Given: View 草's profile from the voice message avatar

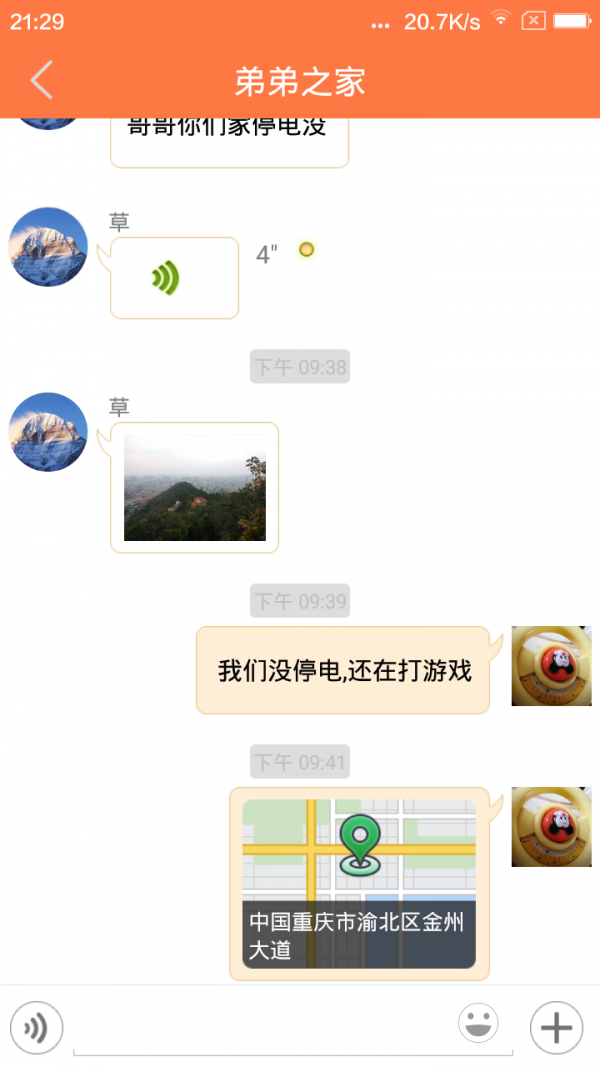Looking at the screenshot, I should pyautogui.click(x=48, y=247).
